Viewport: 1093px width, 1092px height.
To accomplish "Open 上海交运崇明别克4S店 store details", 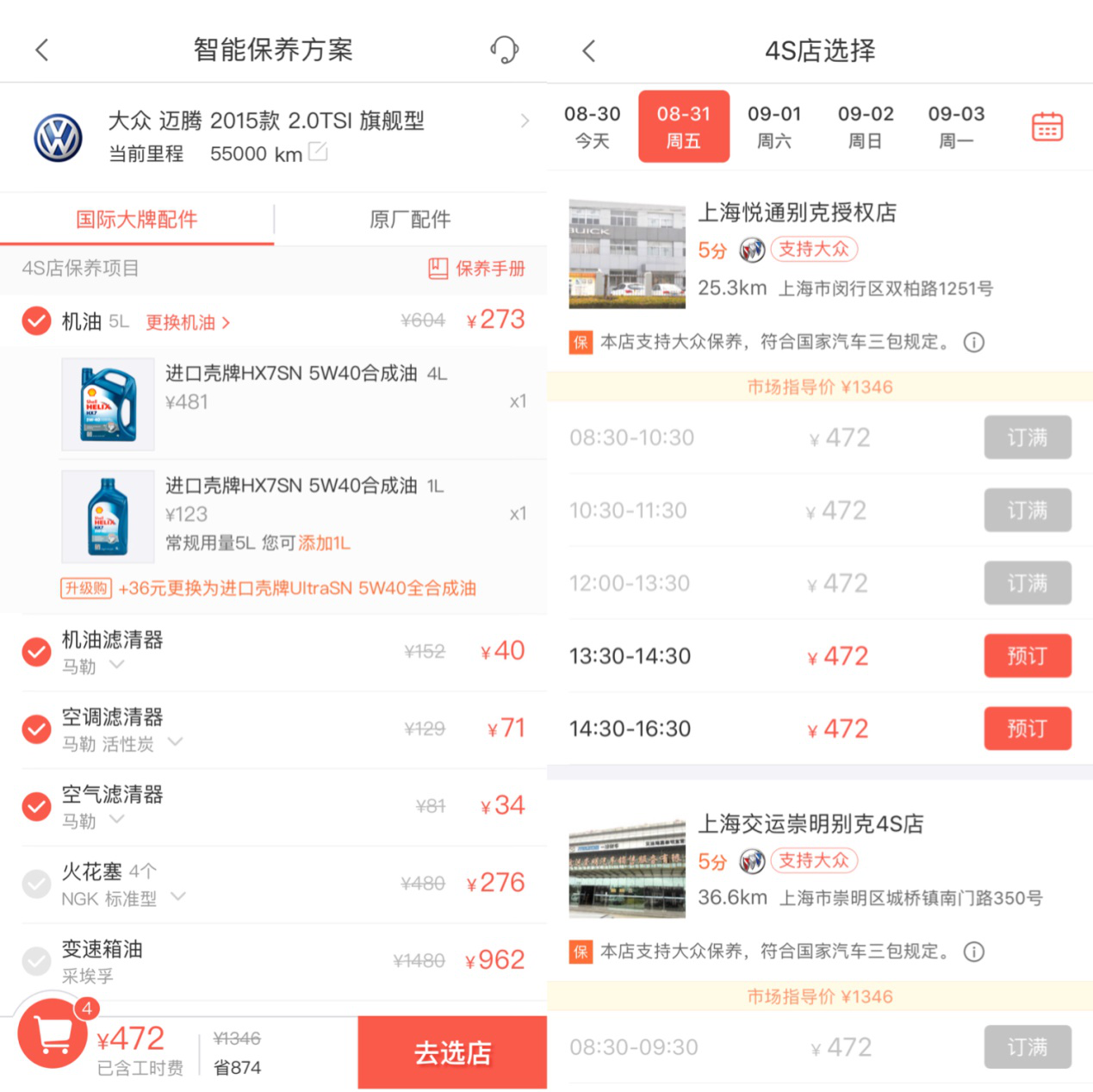I will (x=810, y=824).
